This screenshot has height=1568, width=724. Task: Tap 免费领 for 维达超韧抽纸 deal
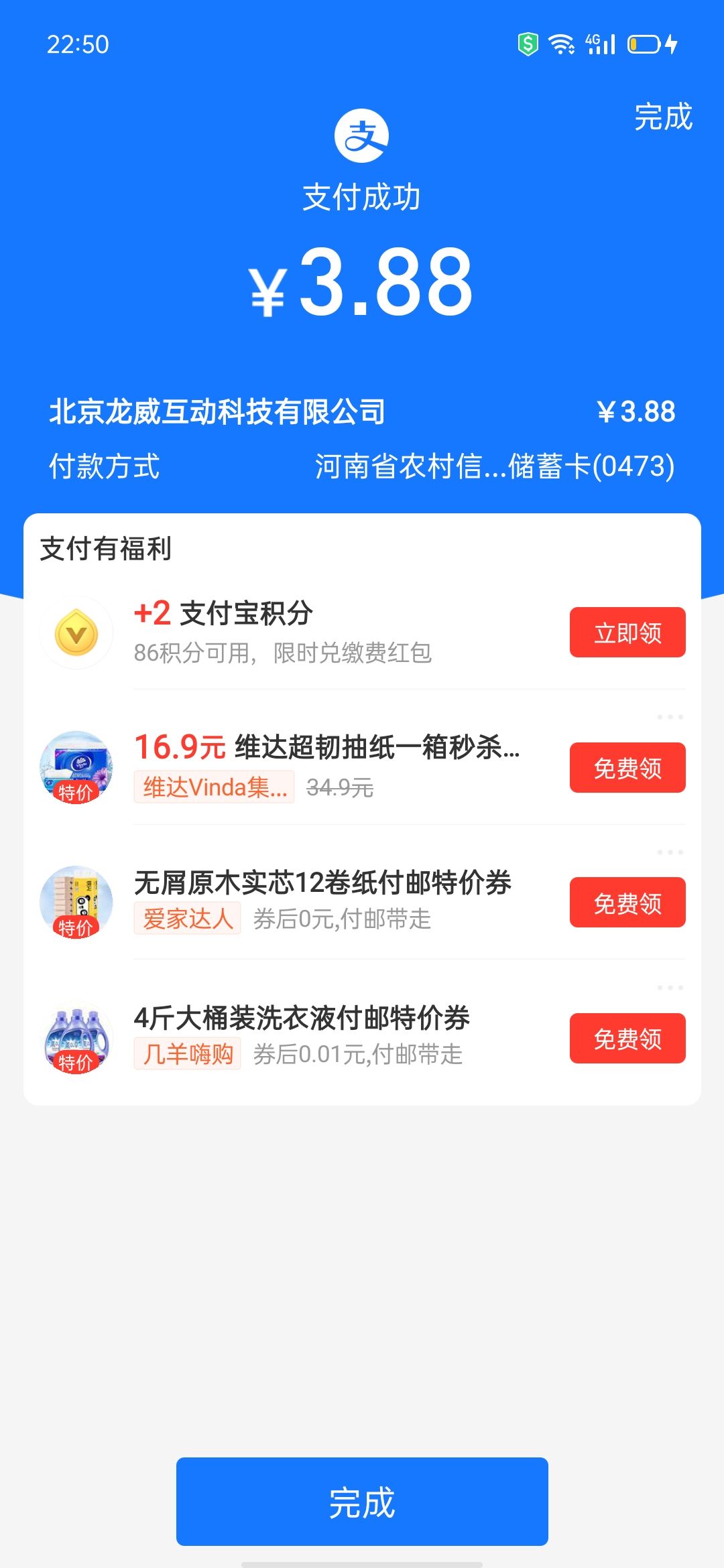click(x=627, y=768)
